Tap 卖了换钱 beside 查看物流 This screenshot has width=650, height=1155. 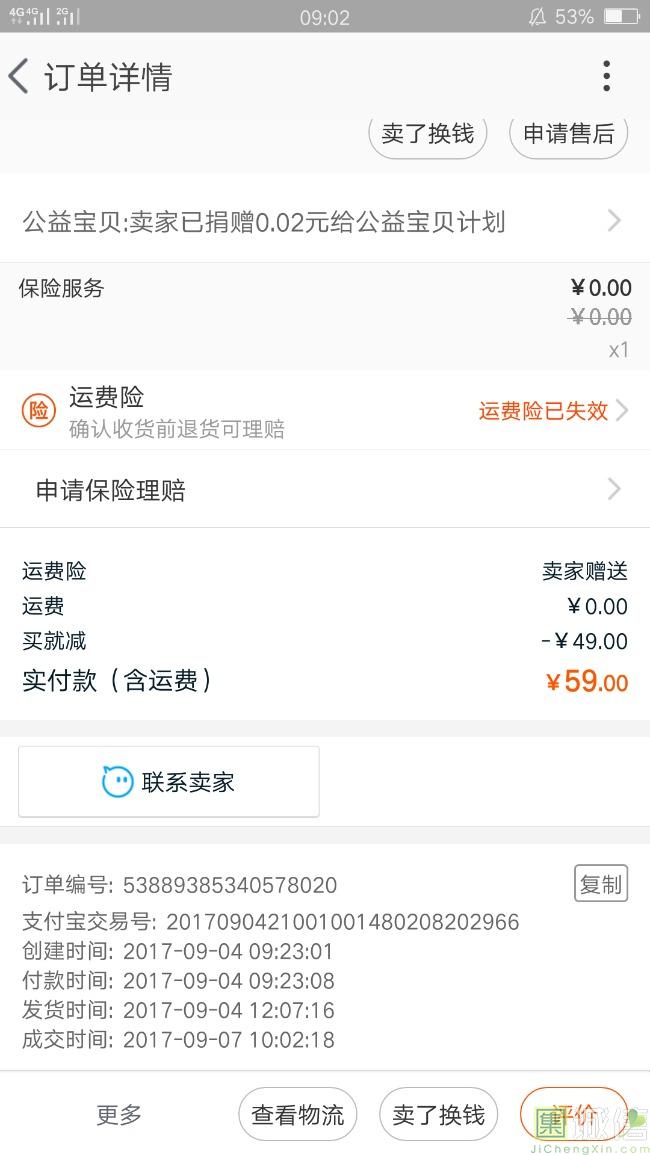click(438, 1114)
